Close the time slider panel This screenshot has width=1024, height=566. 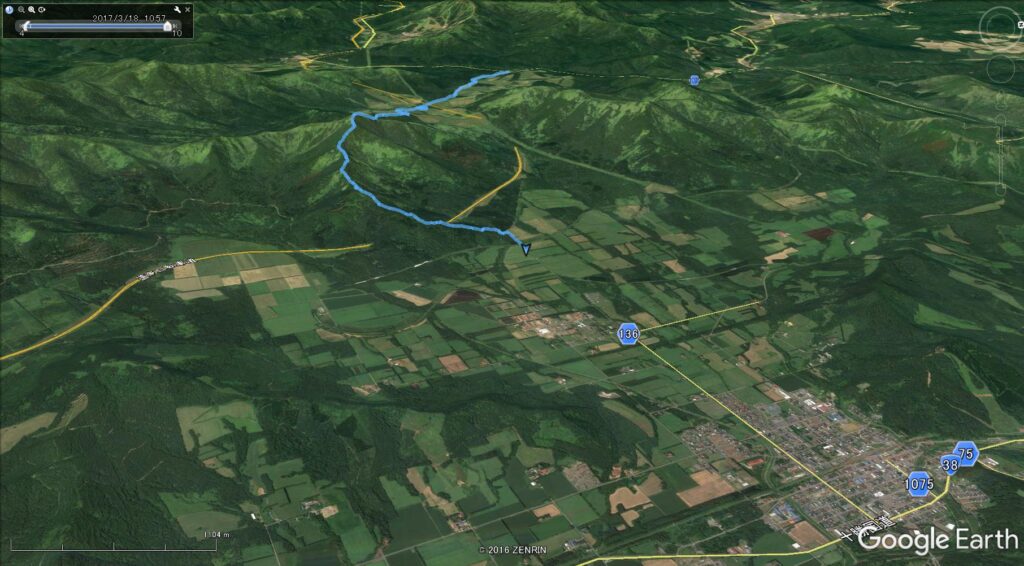(x=187, y=9)
